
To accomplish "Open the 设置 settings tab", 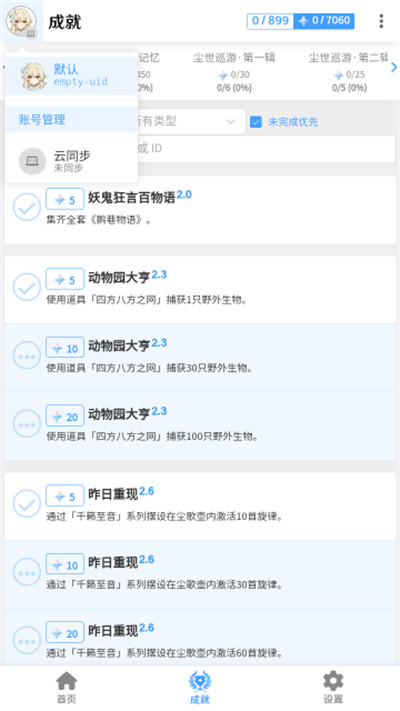I will pyautogui.click(x=333, y=687).
